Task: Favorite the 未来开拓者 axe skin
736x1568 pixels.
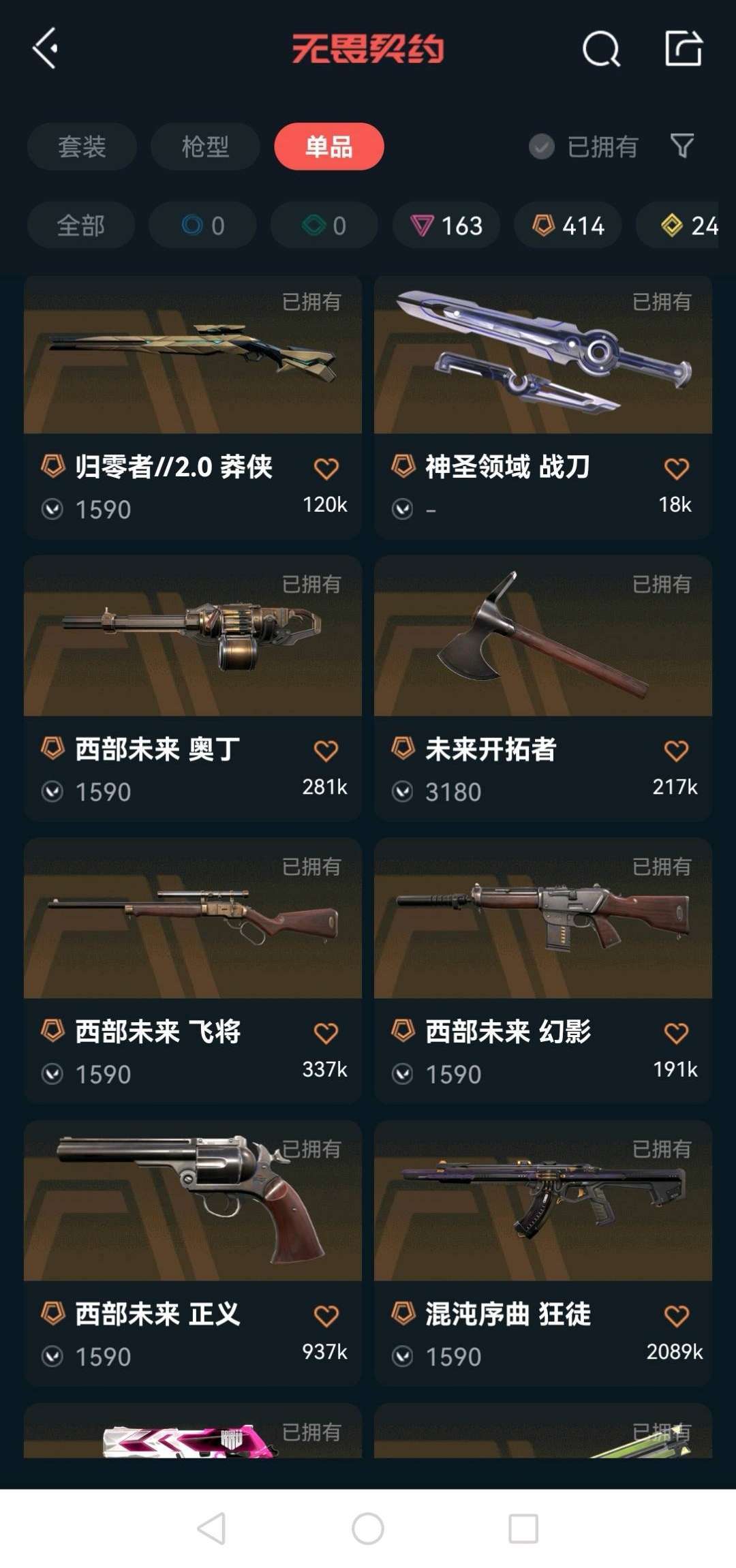Action: tap(676, 751)
